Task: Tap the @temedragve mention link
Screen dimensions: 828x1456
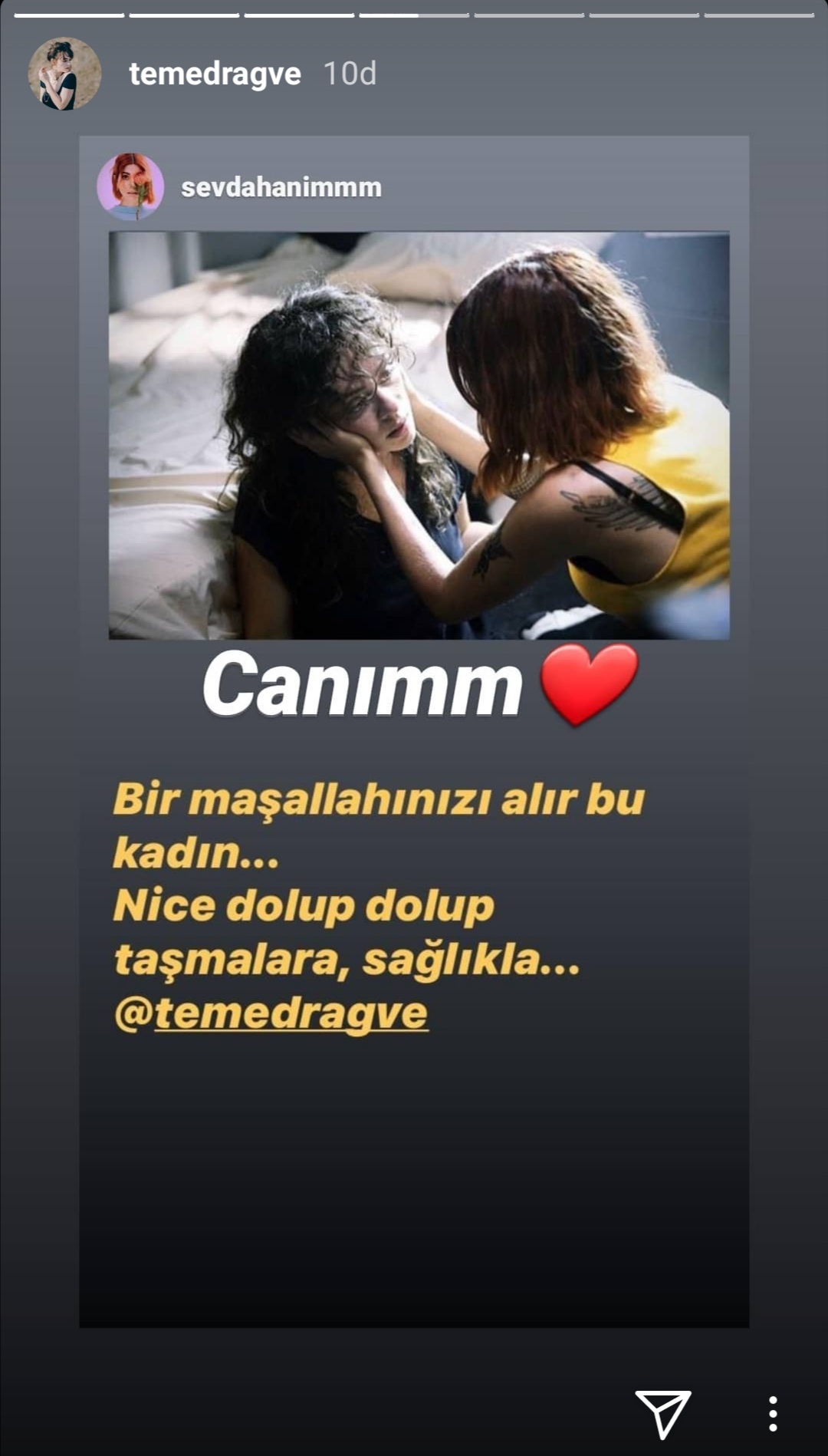Action: 271,1013
